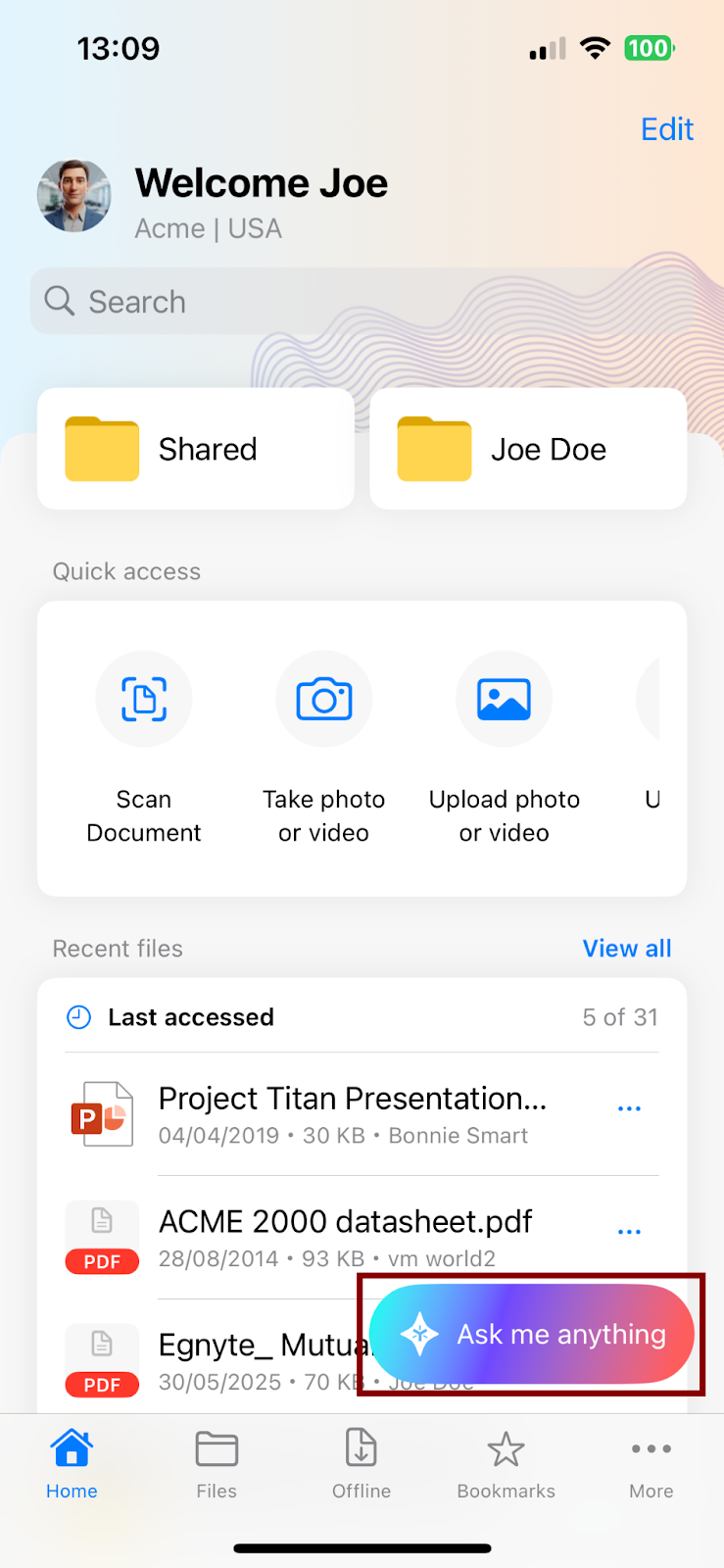Viewport: 724px width, 1568px height.
Task: Open options for ACME 2000 datasheet.pdf
Action: 629,1232
